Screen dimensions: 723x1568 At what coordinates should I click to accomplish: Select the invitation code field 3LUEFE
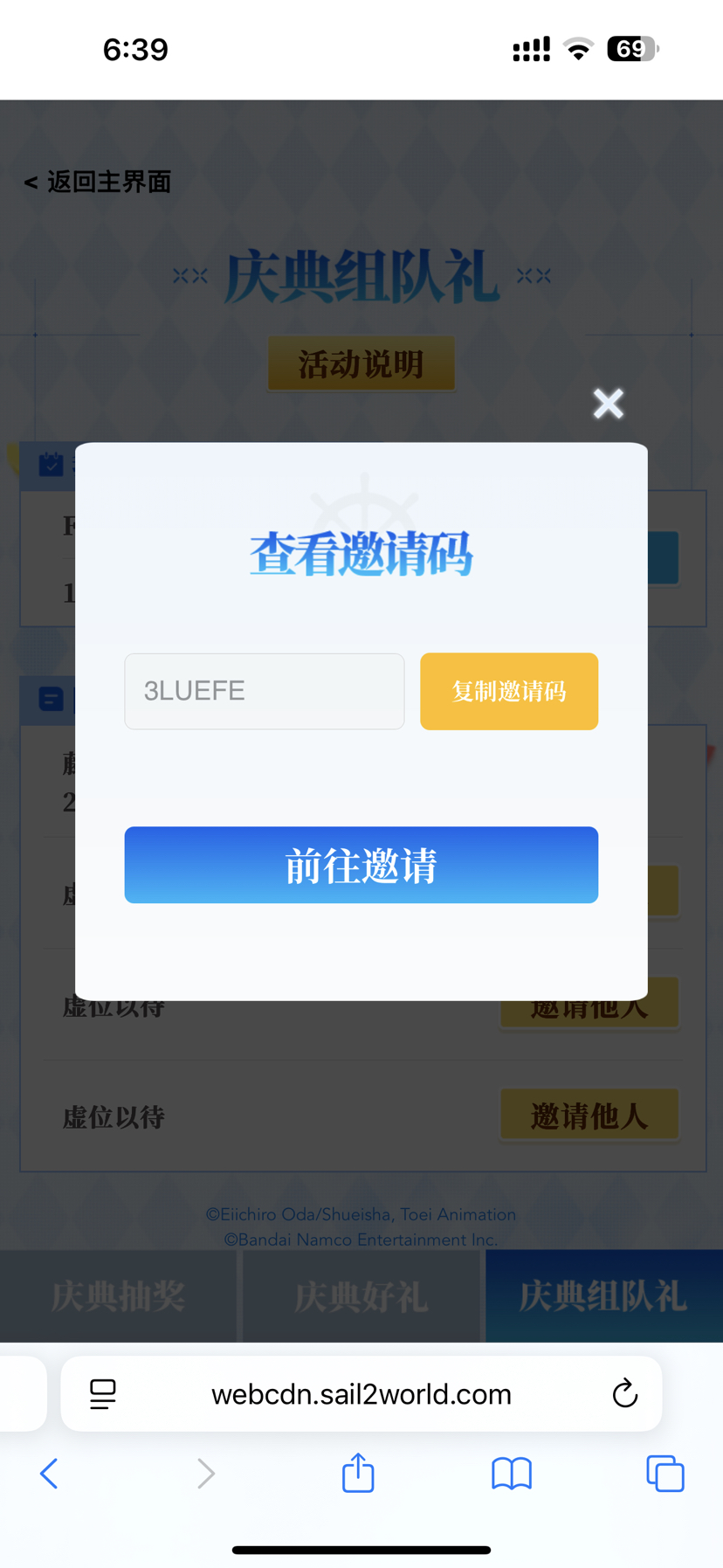pos(264,691)
